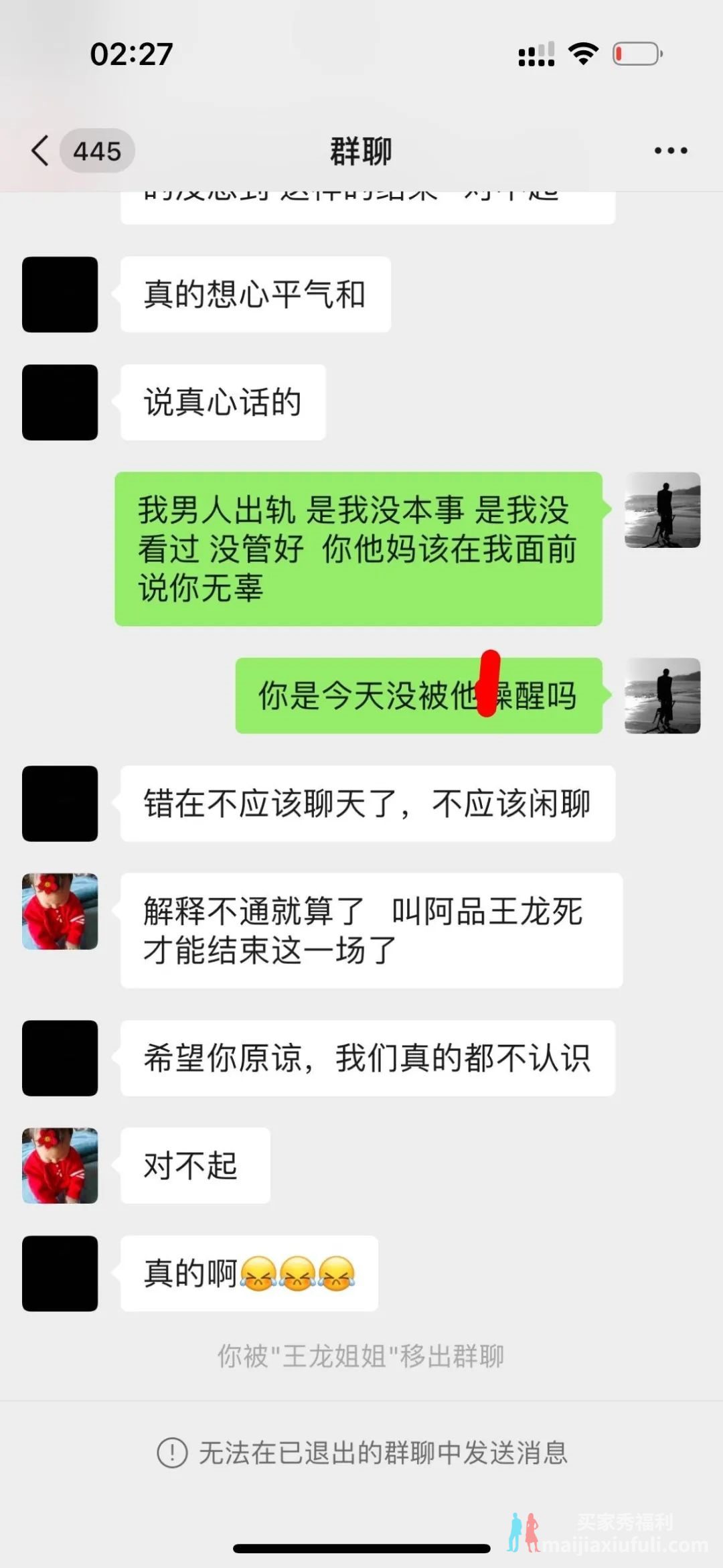Open own beach avatar beside 我男人出轨 message
The image size is (723, 1568).
point(662,510)
